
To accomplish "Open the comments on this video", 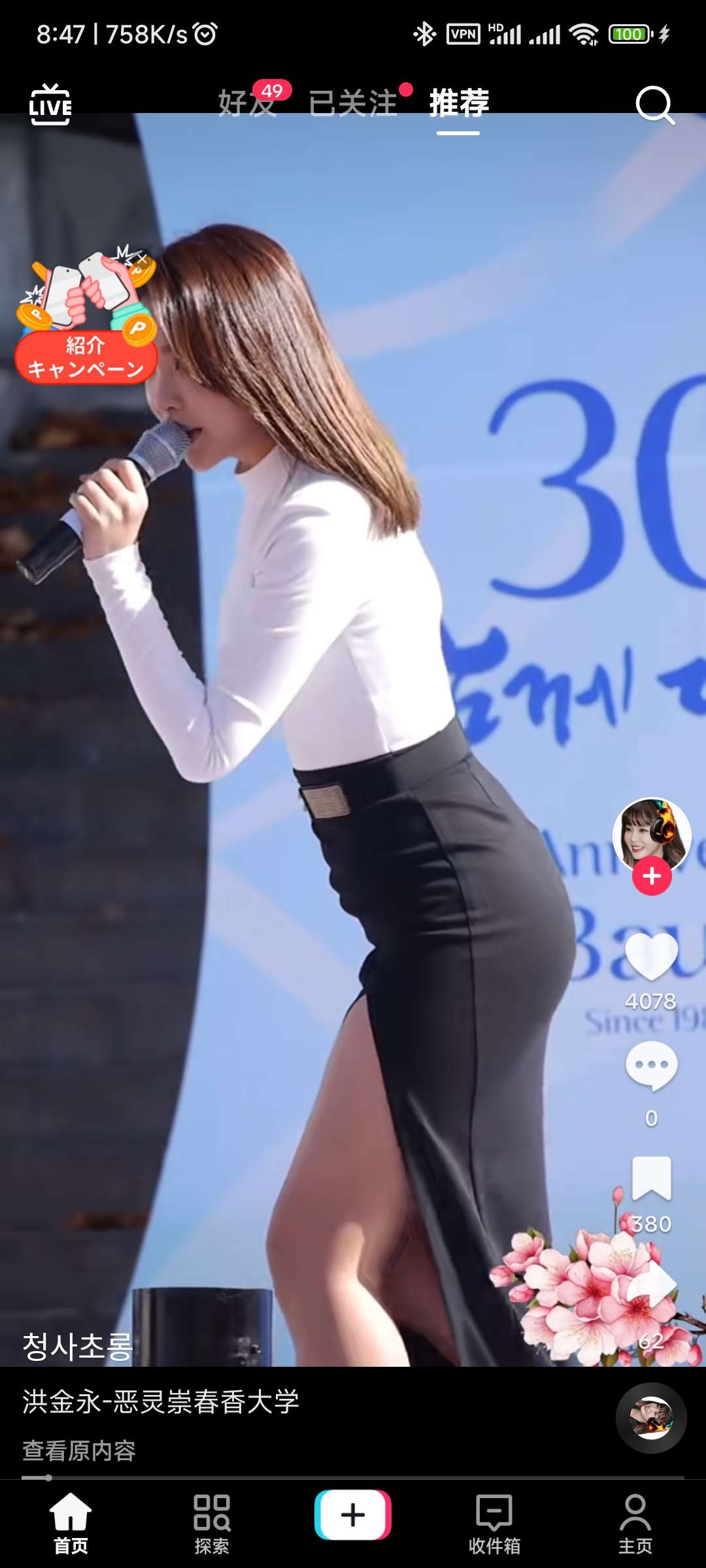I will (651, 1066).
